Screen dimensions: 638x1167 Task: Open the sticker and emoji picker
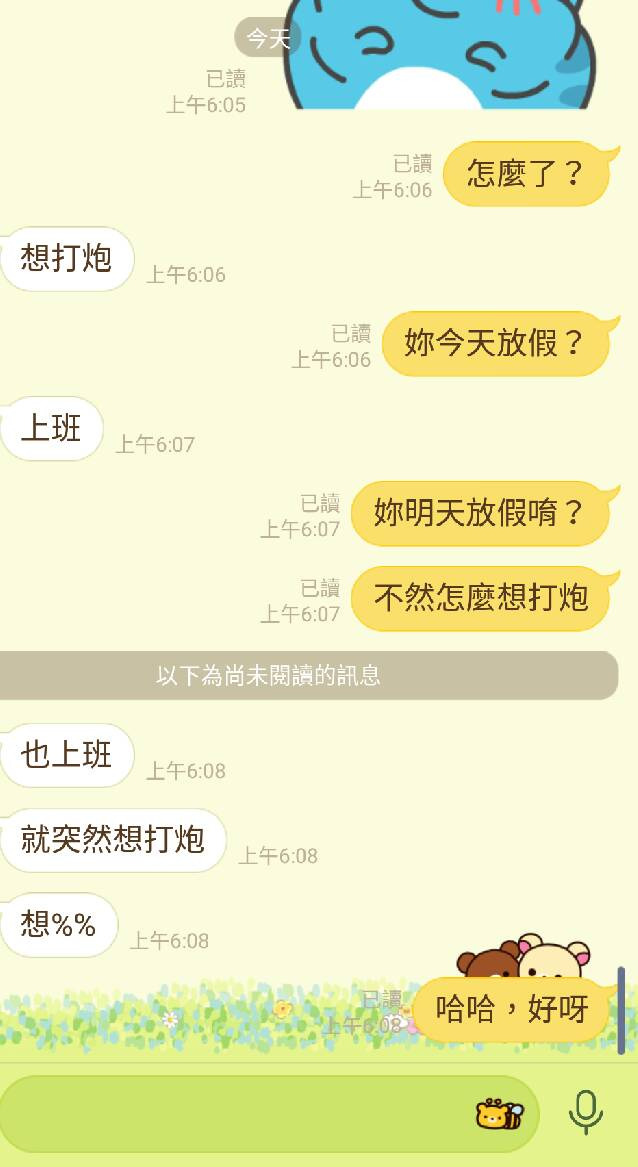pyautogui.click(x=498, y=1114)
